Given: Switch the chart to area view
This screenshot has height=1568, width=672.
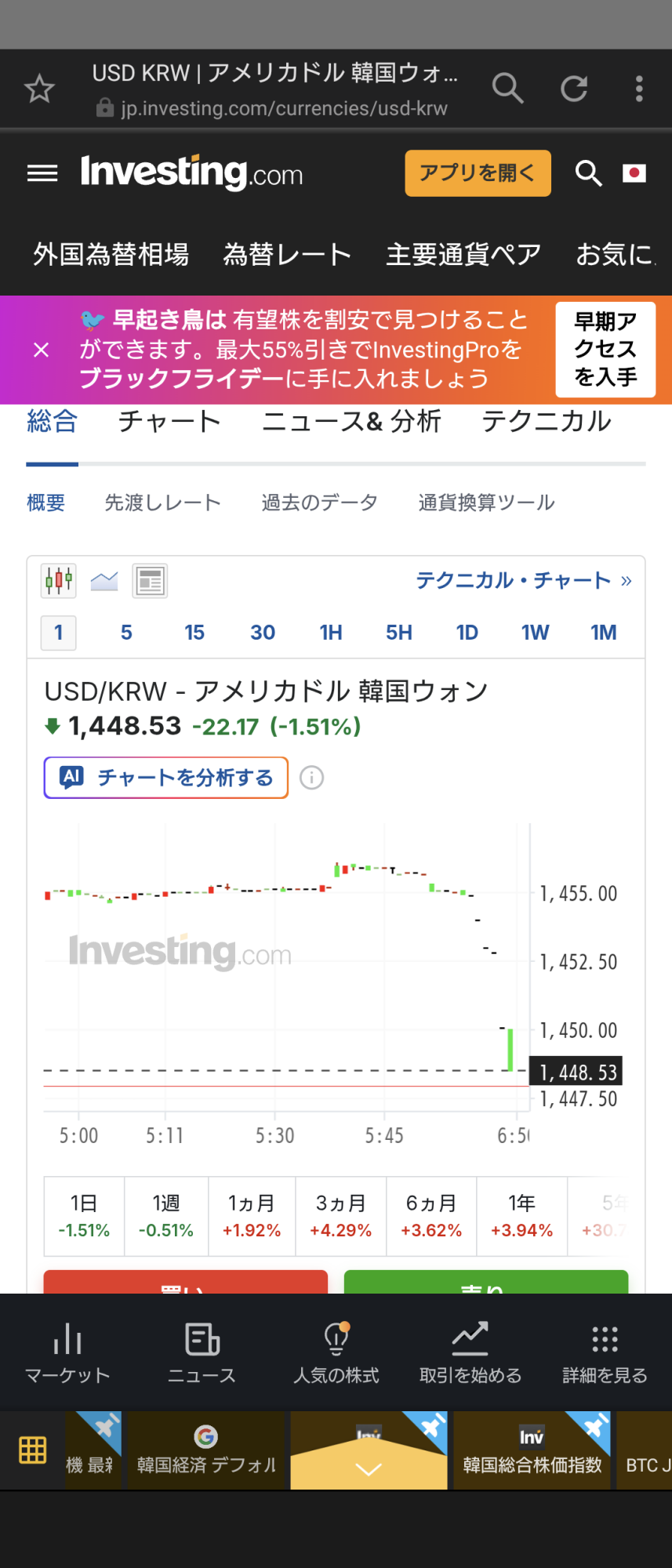Looking at the screenshot, I should 104,581.
